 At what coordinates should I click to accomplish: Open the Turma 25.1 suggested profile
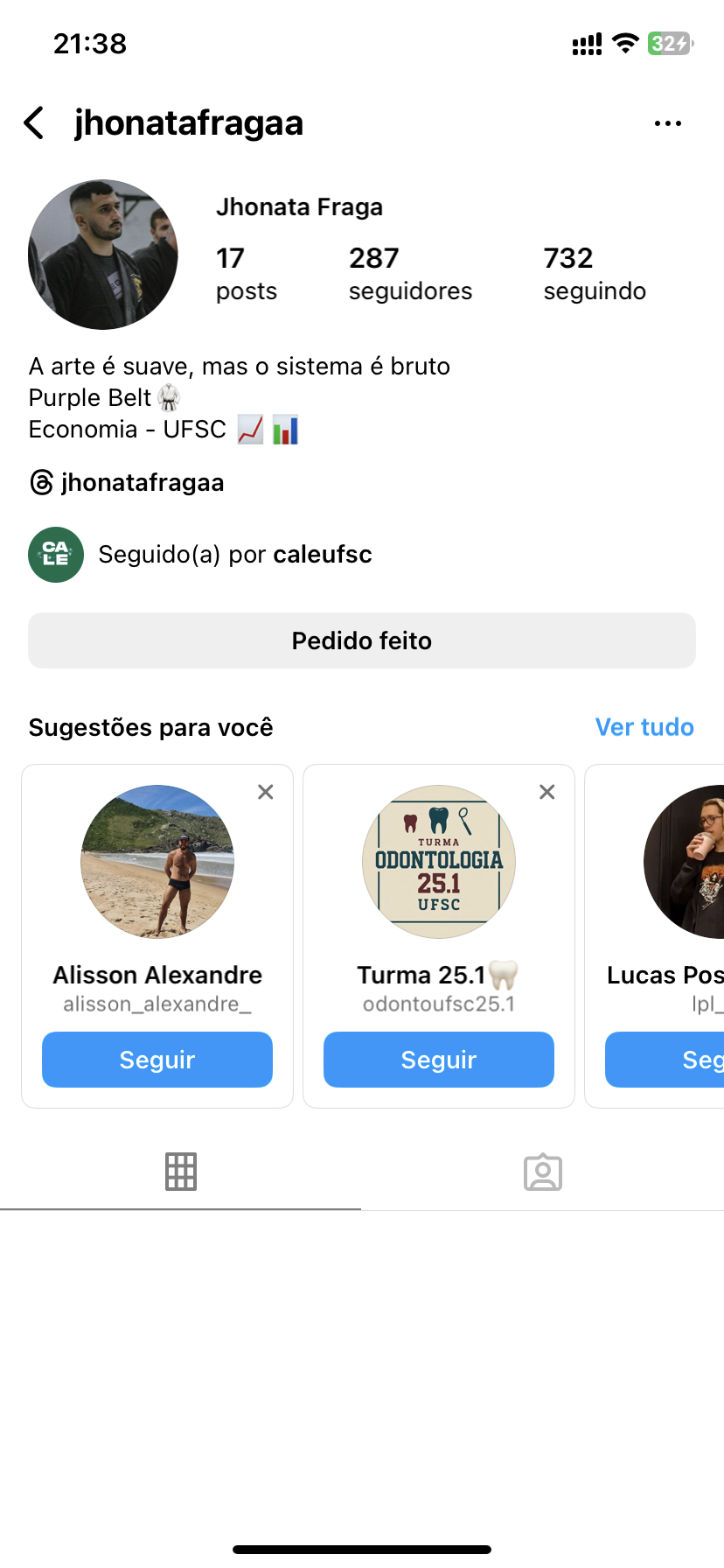coord(439,862)
